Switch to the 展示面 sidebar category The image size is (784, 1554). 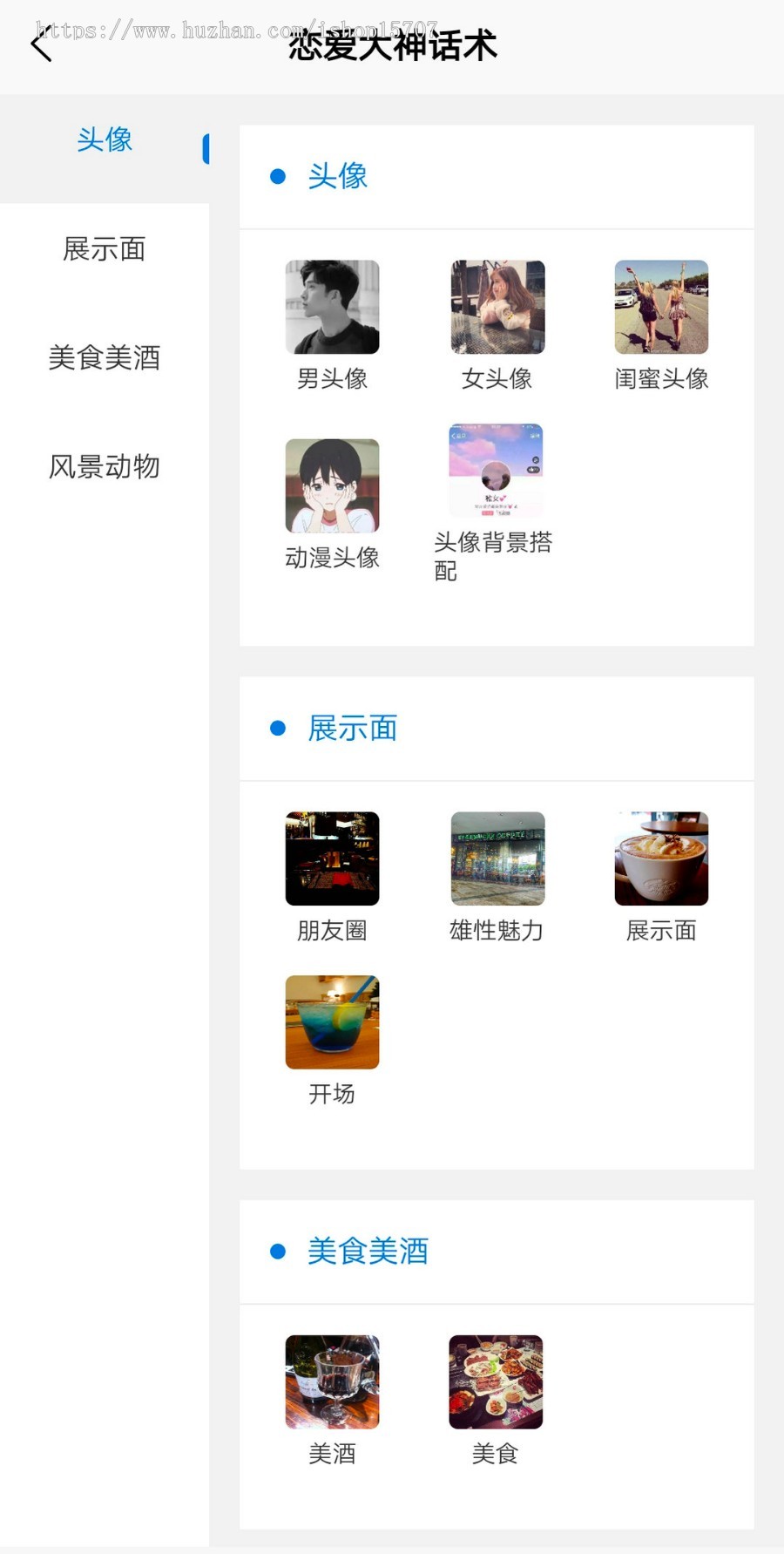tap(105, 249)
